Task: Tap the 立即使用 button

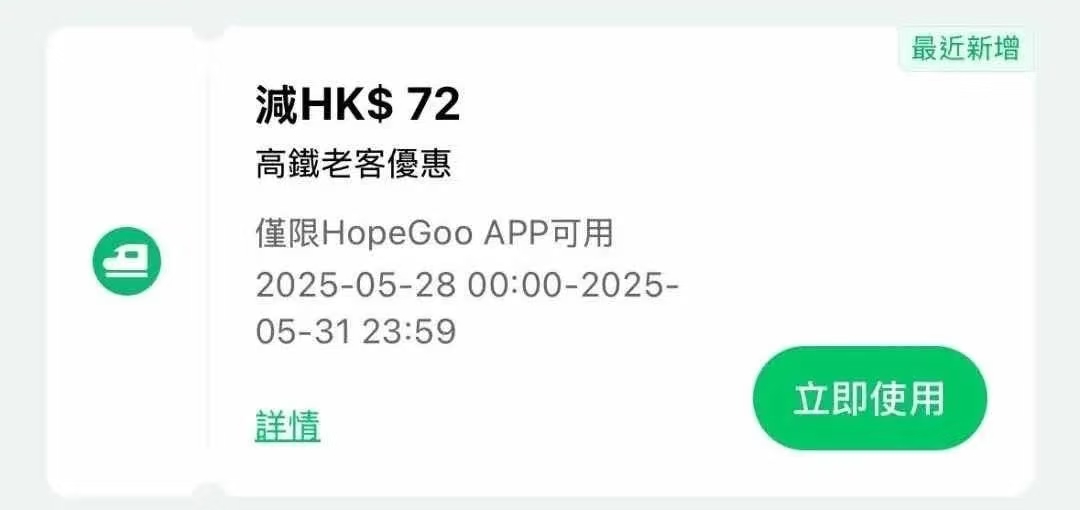Action: (869, 398)
